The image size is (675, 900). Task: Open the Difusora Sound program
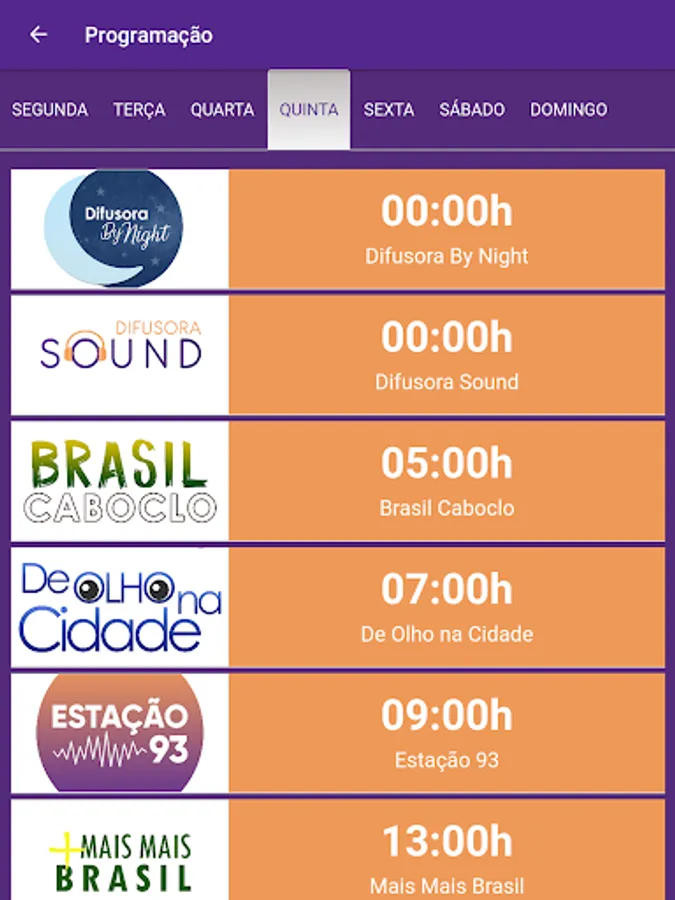[x=446, y=355]
